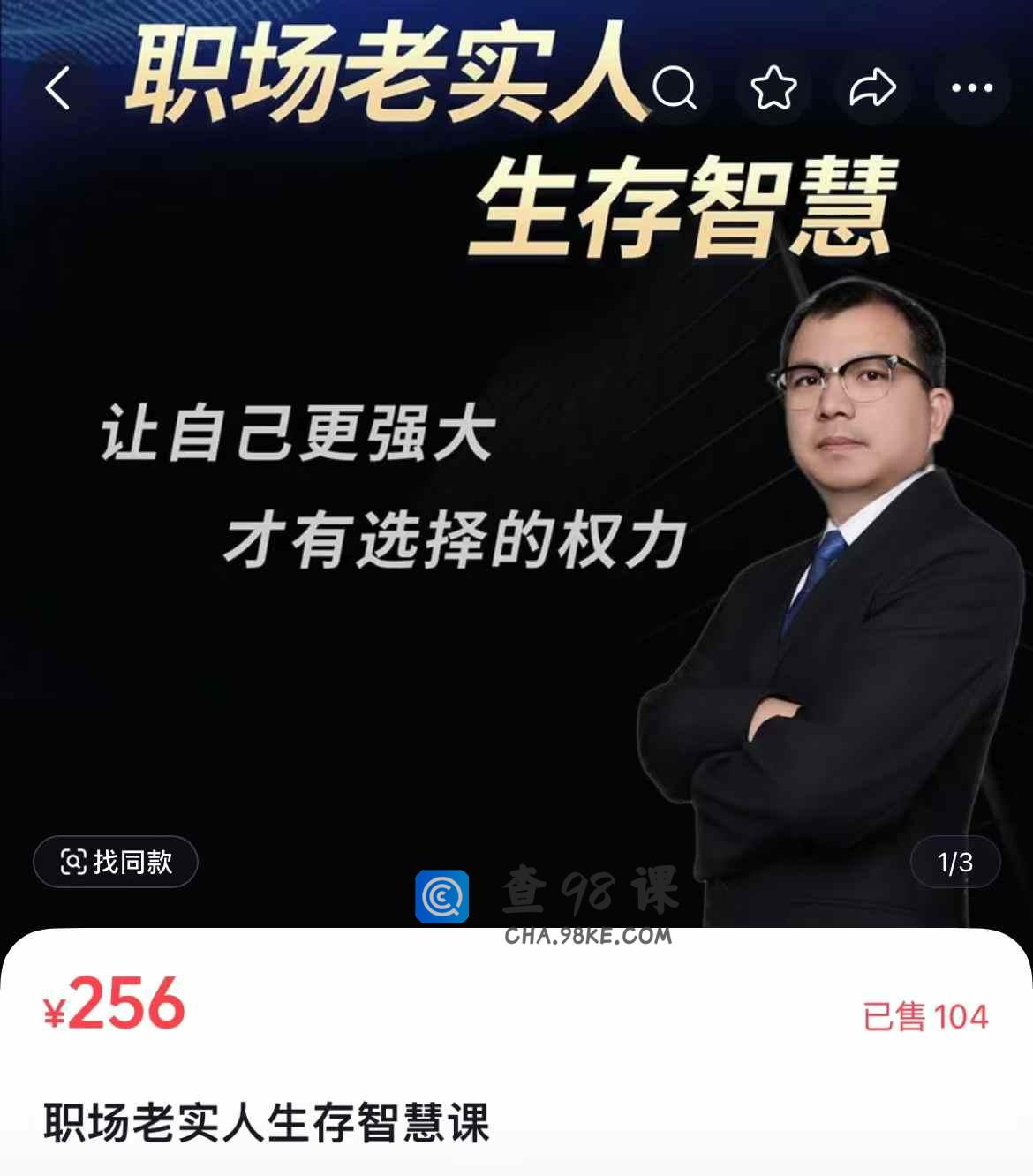Go back to the previous page
The height and width of the screenshot is (1176, 1033).
(57, 88)
